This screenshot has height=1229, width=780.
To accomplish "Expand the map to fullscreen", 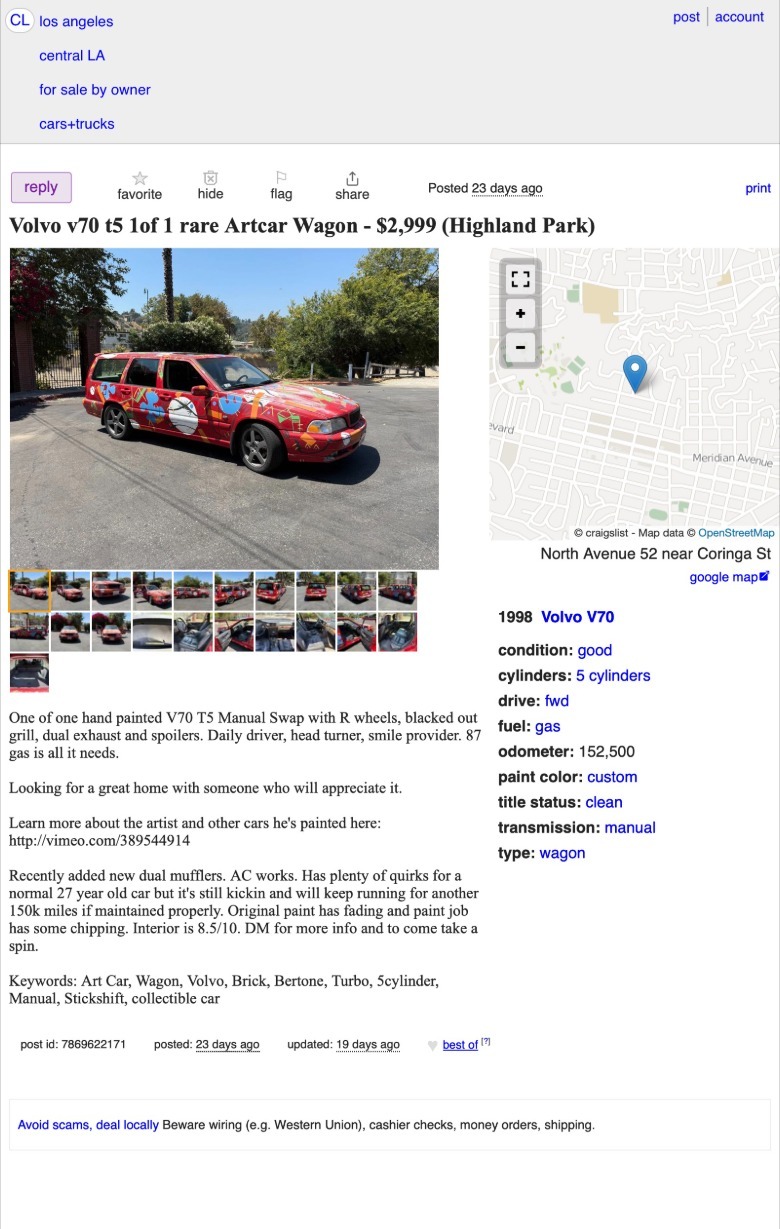I will 520,279.
